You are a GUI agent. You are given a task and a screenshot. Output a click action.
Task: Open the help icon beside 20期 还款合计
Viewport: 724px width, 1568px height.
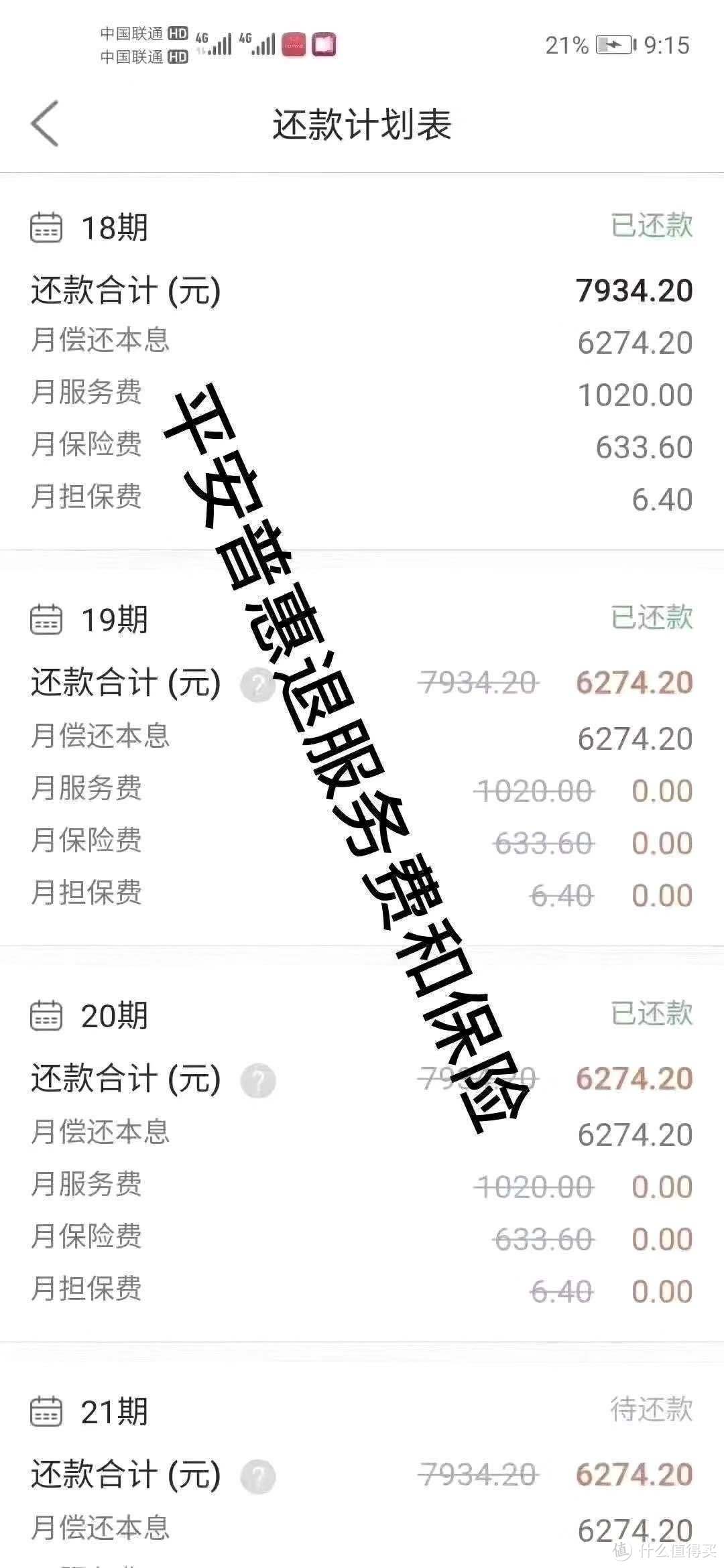[258, 1080]
